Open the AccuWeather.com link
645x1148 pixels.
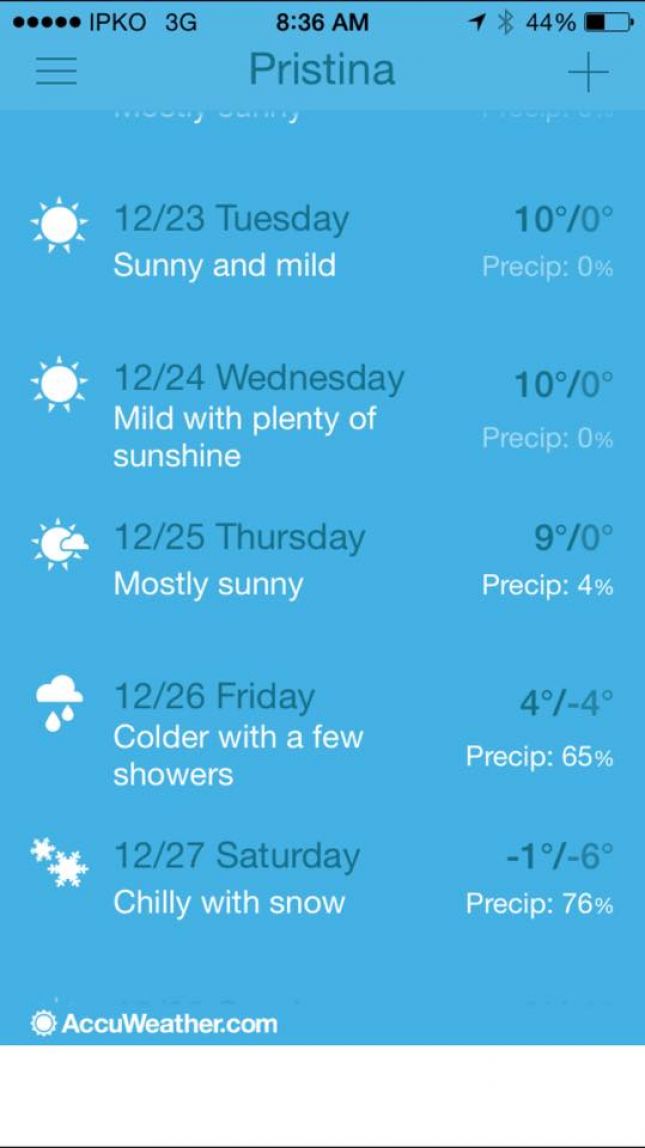[156, 1023]
